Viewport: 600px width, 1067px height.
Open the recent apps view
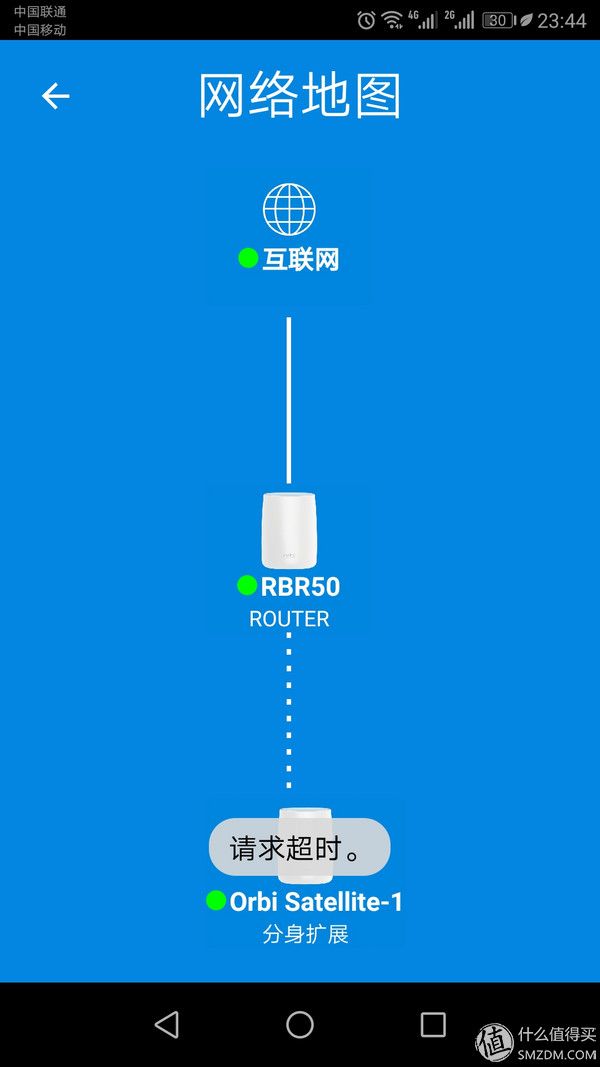pyautogui.click(x=432, y=1024)
